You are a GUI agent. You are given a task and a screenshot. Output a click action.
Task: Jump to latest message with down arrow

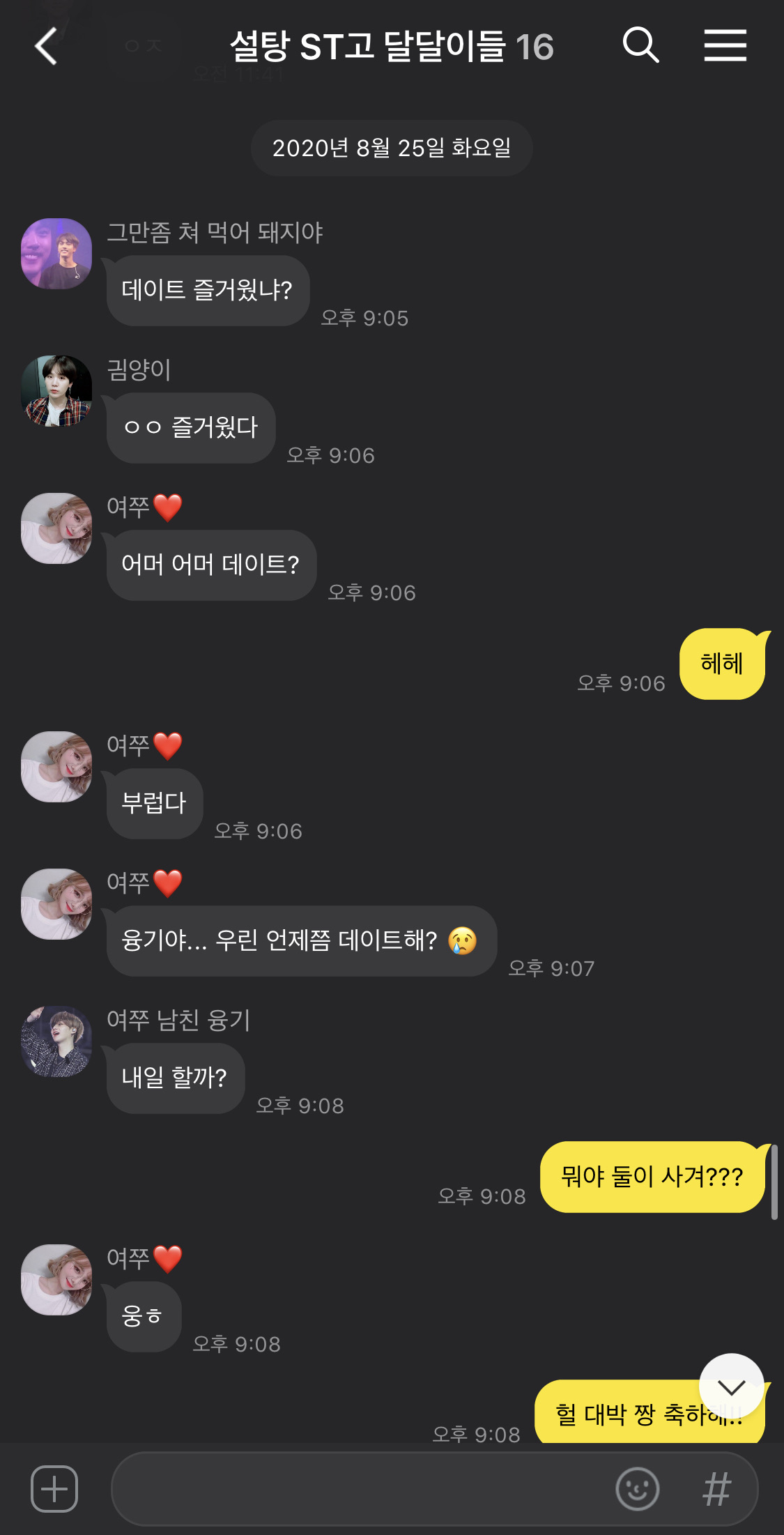click(731, 1387)
